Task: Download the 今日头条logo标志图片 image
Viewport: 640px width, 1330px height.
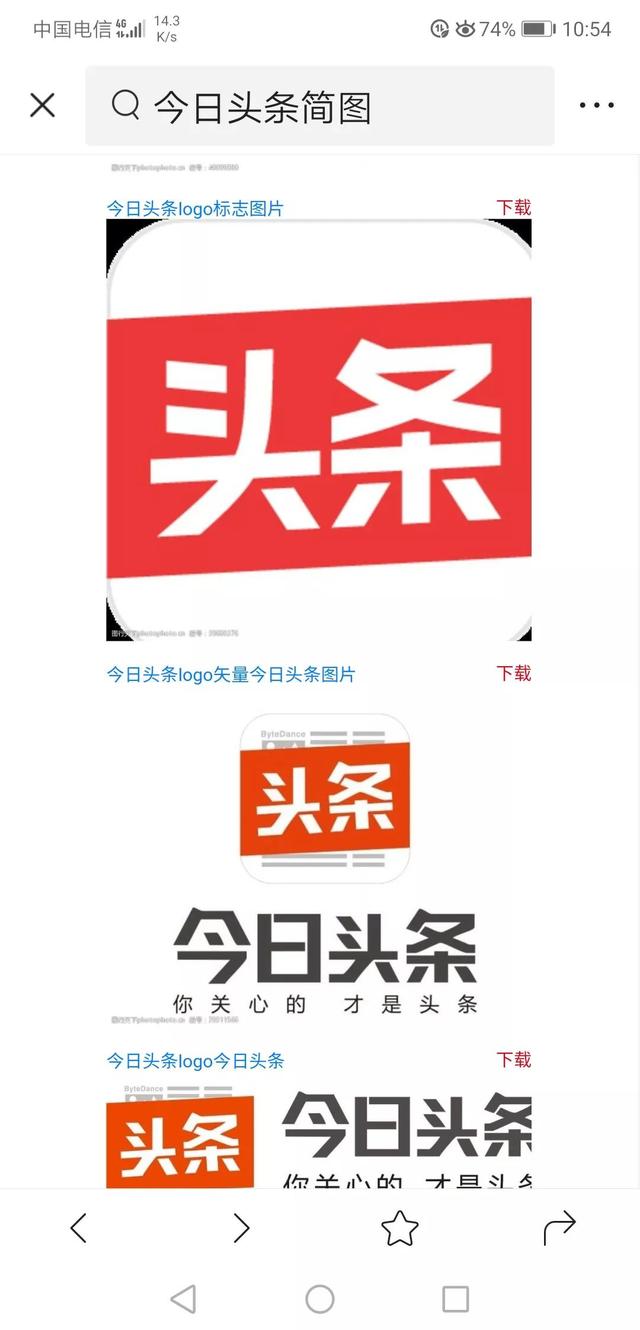Action: coord(514,208)
